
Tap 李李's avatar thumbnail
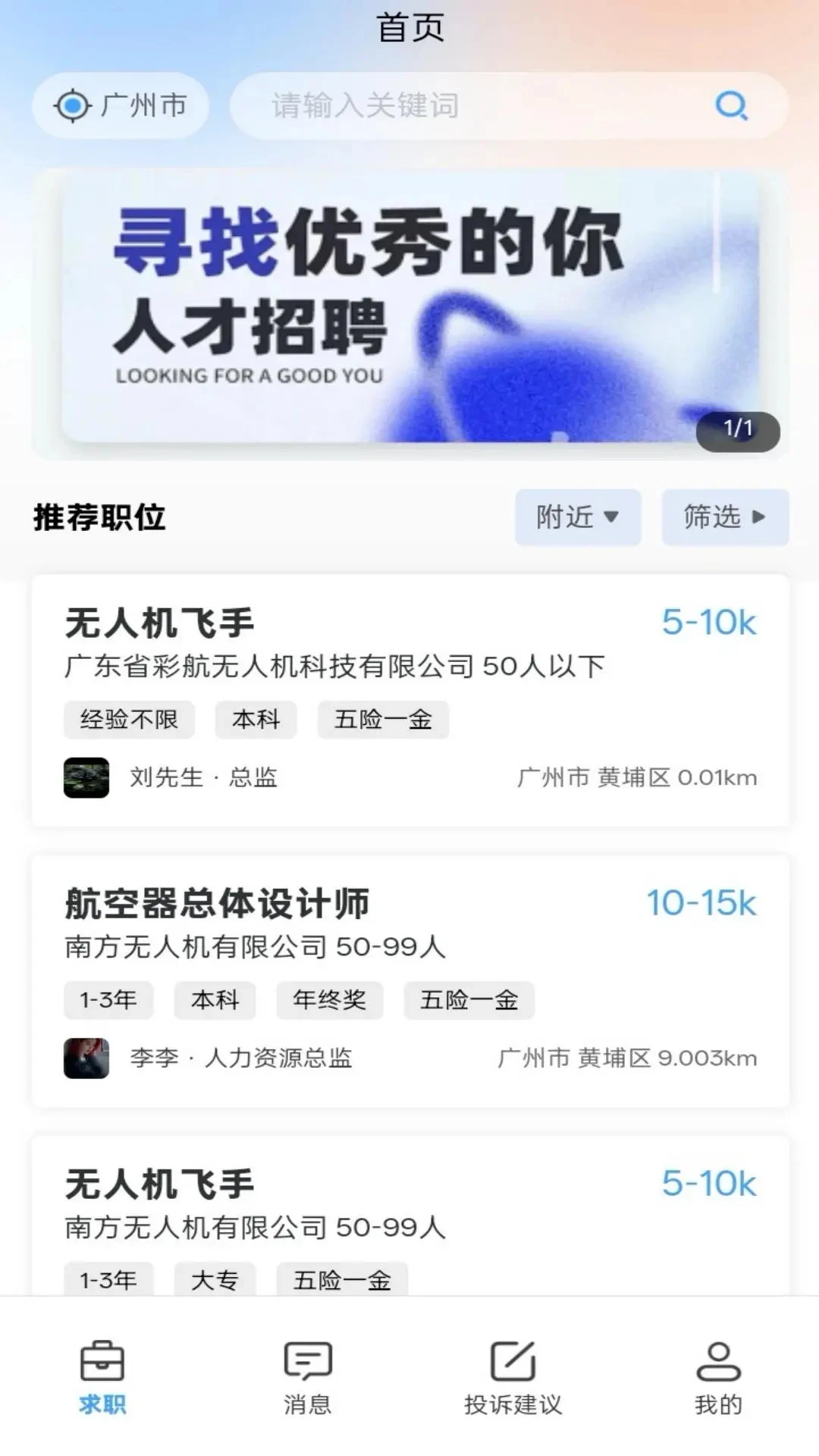[87, 1058]
